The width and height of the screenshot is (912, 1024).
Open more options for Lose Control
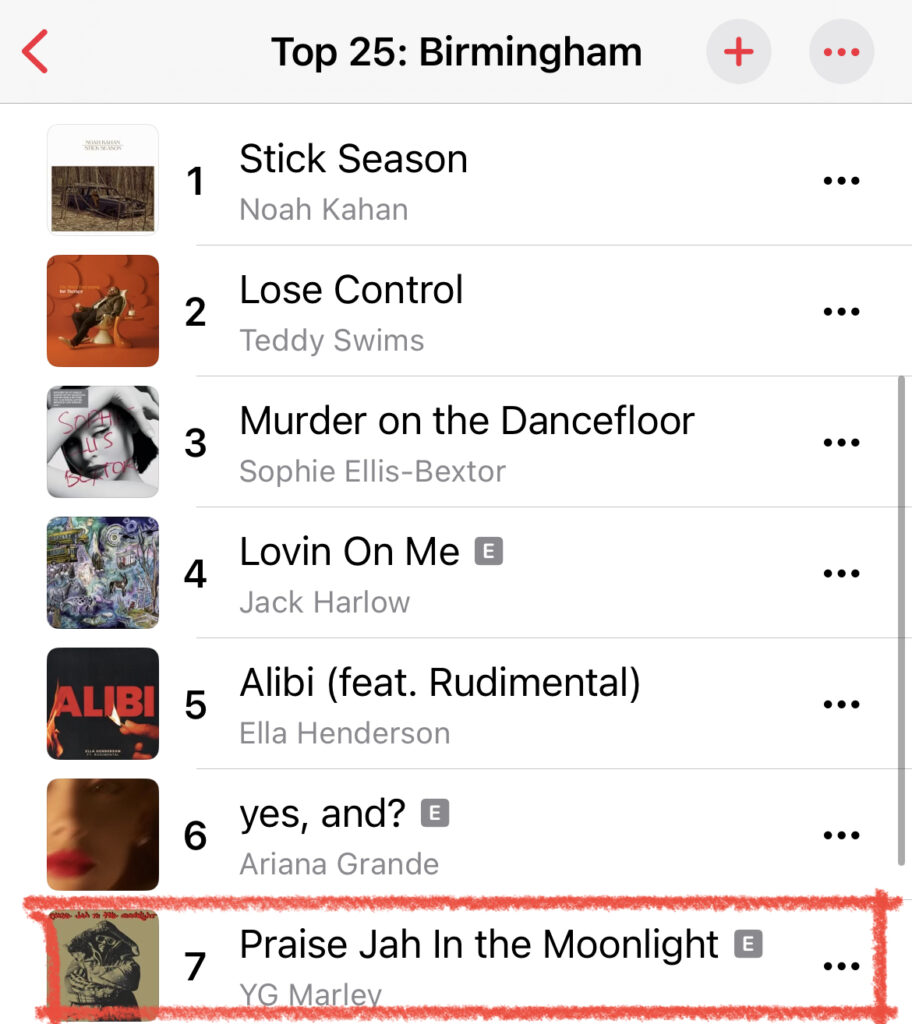click(841, 312)
